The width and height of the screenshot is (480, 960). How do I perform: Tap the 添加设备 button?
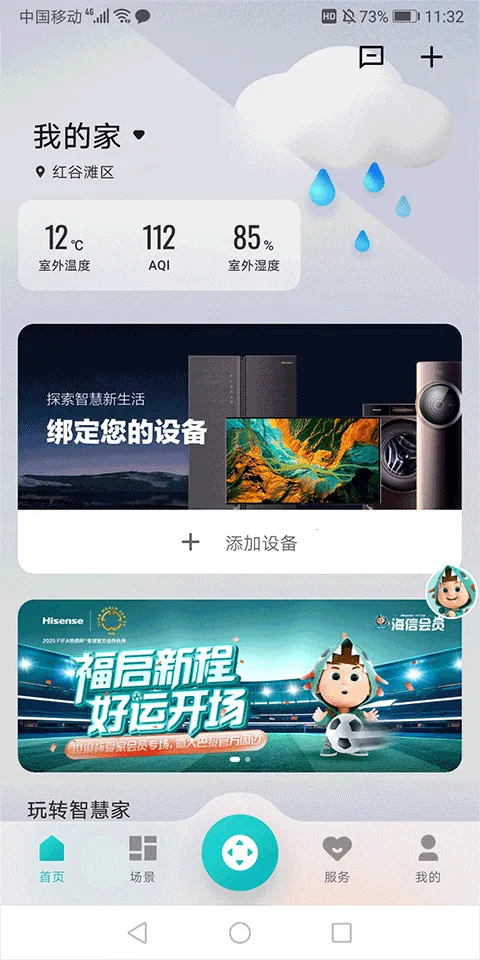pyautogui.click(x=239, y=542)
